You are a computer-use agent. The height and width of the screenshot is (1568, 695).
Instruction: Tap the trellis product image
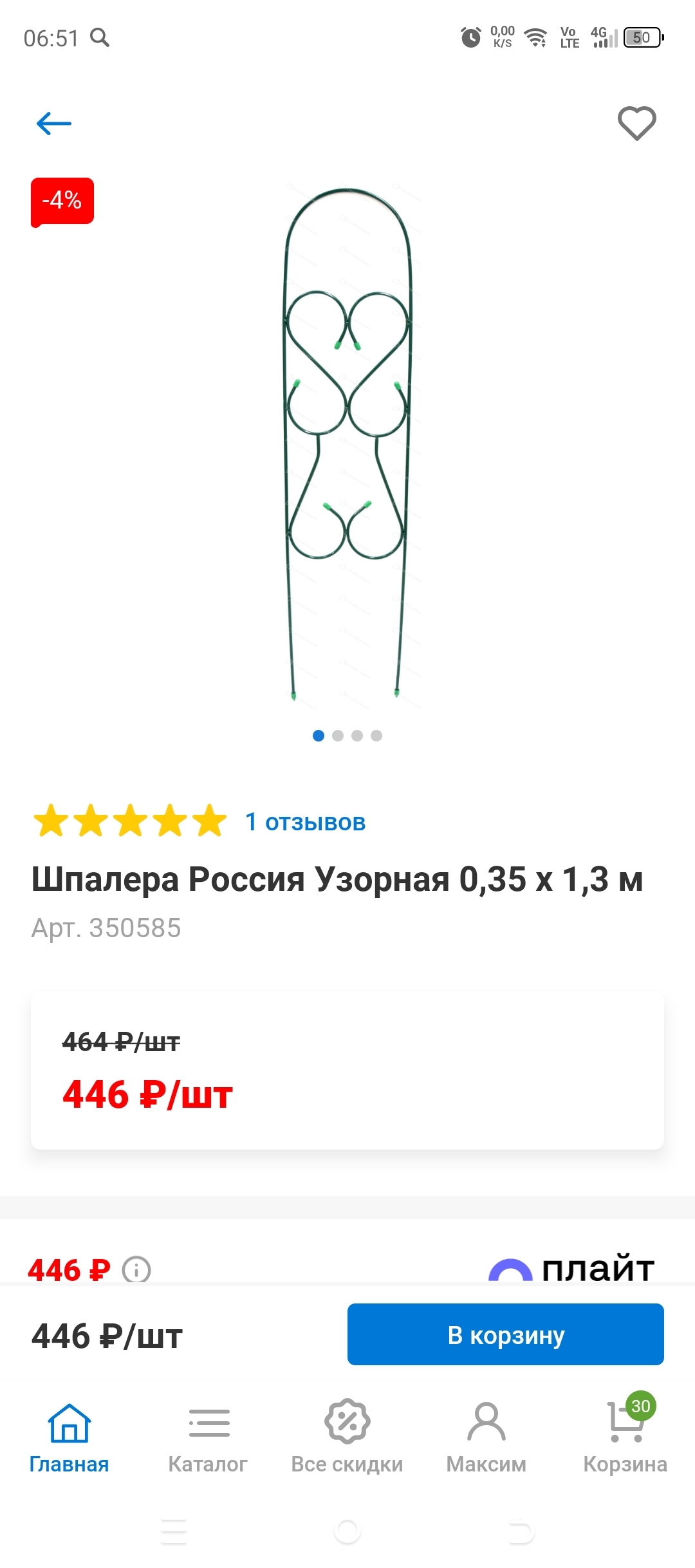point(347,444)
